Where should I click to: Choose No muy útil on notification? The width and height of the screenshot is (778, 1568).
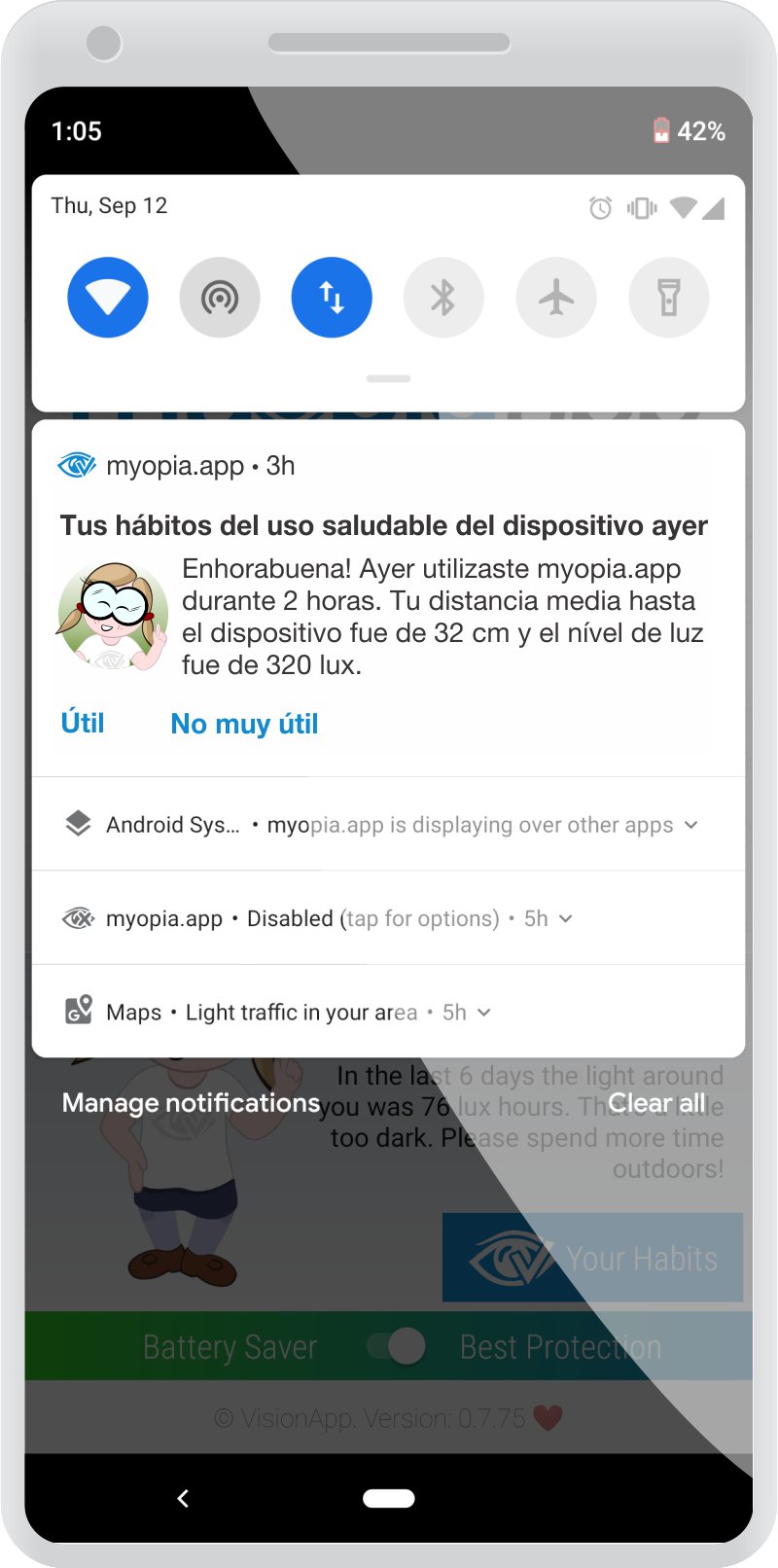click(244, 724)
